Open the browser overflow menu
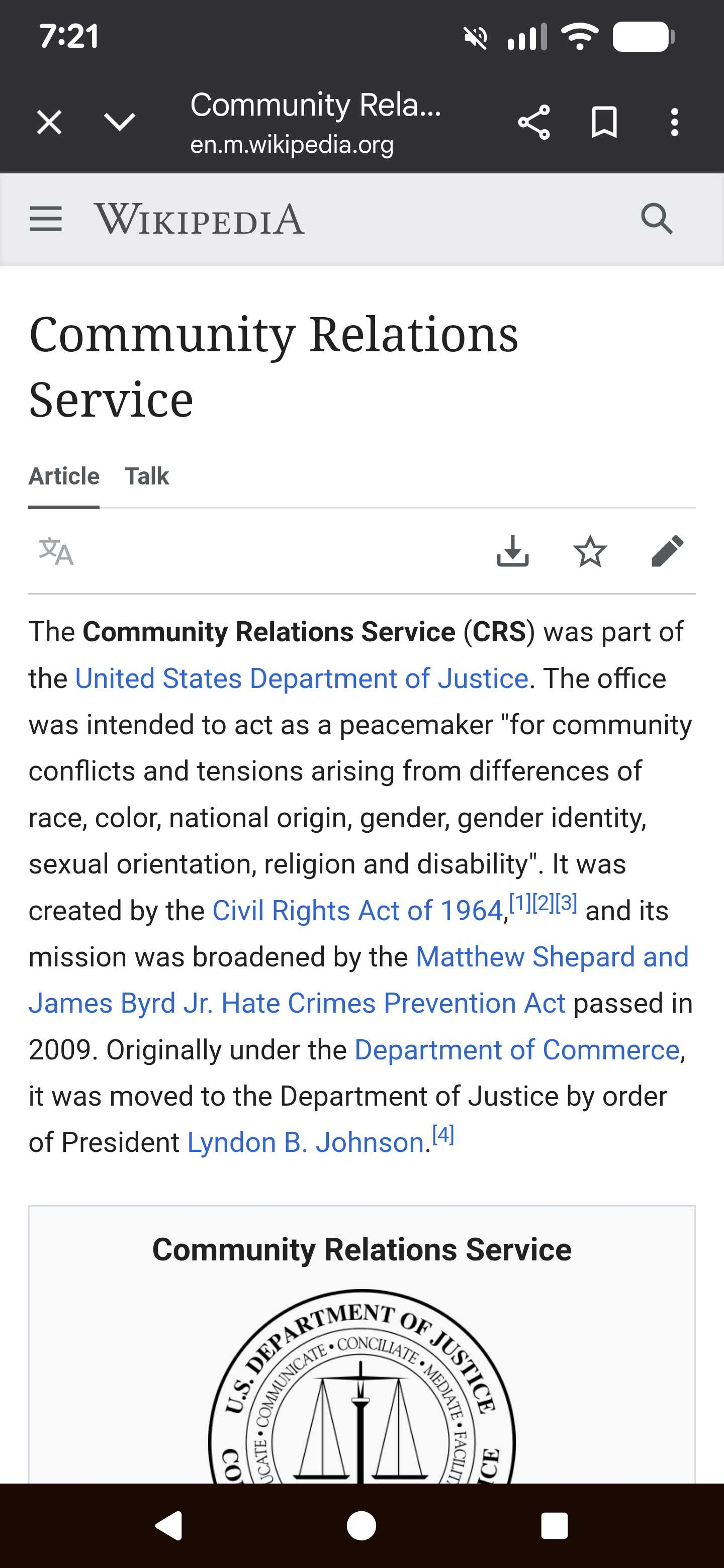The height and width of the screenshot is (1568, 724). (x=674, y=122)
